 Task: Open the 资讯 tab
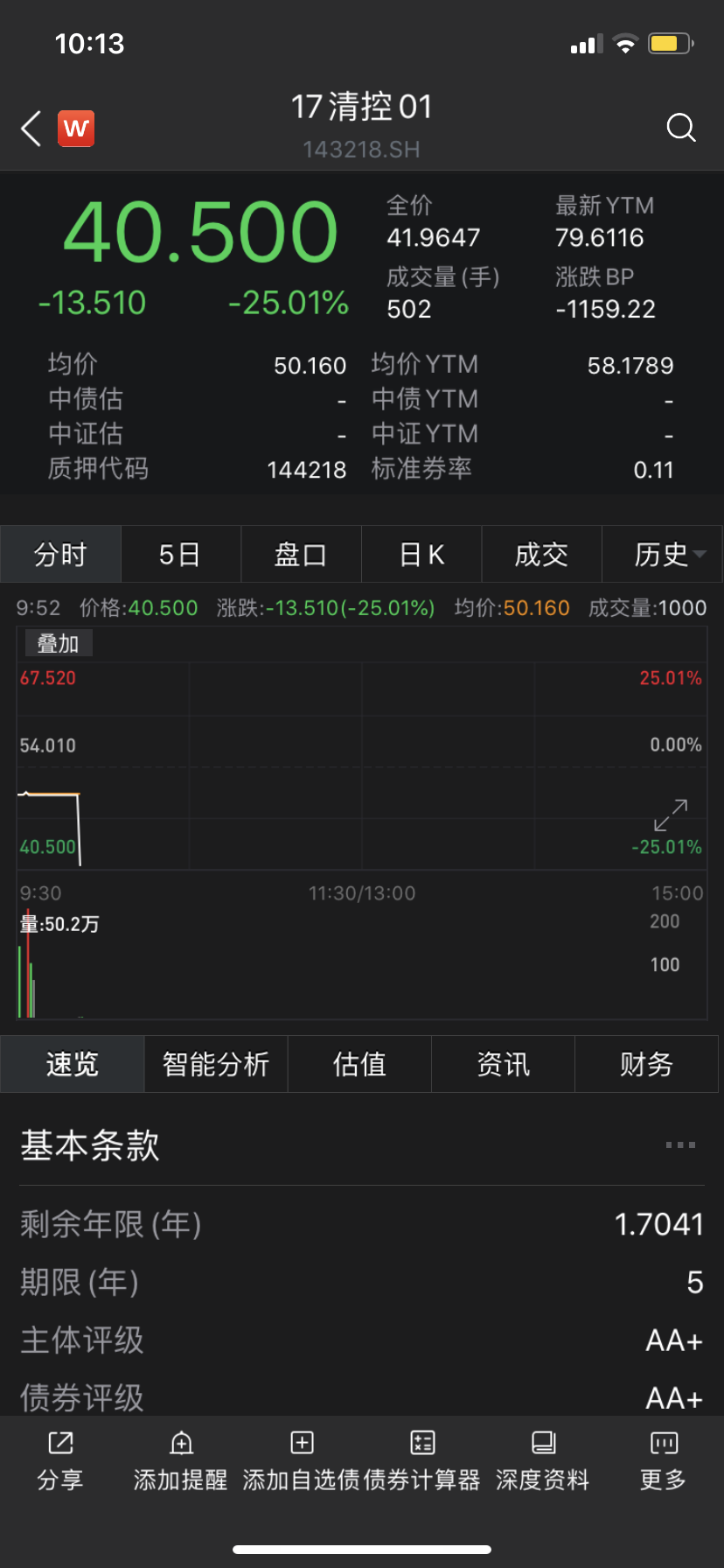[503, 1064]
